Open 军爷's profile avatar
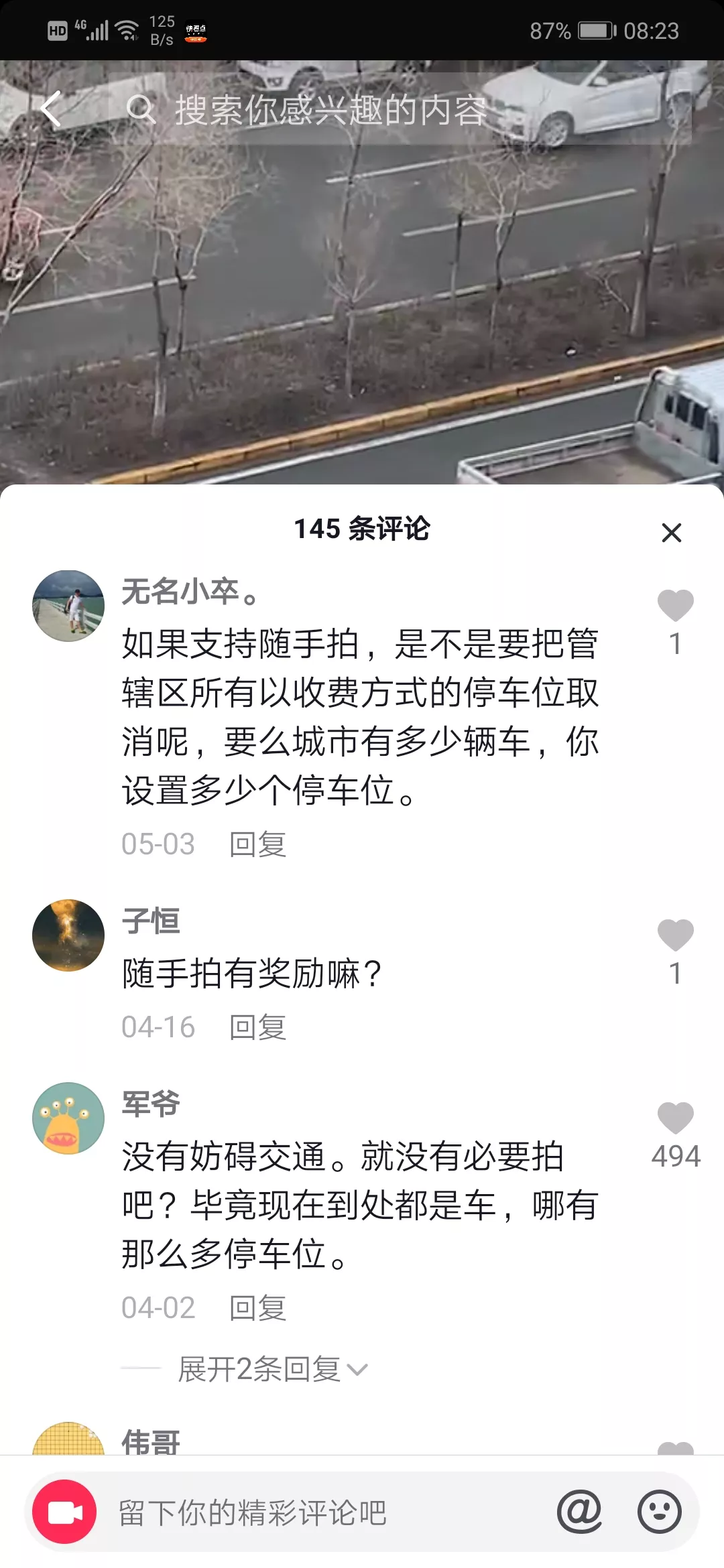 point(68,1118)
